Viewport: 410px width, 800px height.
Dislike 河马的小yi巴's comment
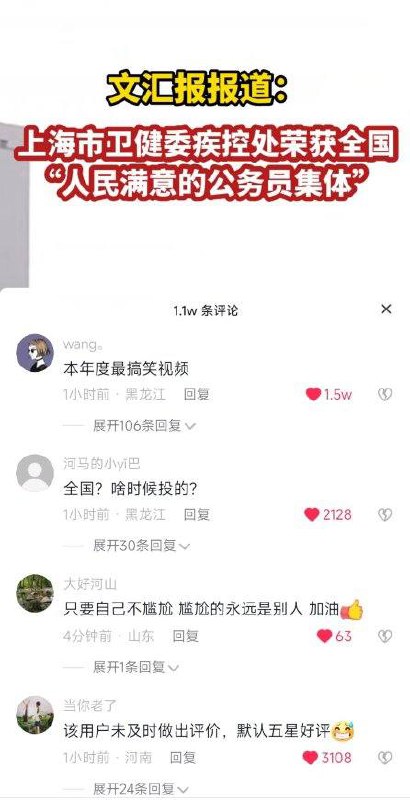[x=385, y=514]
